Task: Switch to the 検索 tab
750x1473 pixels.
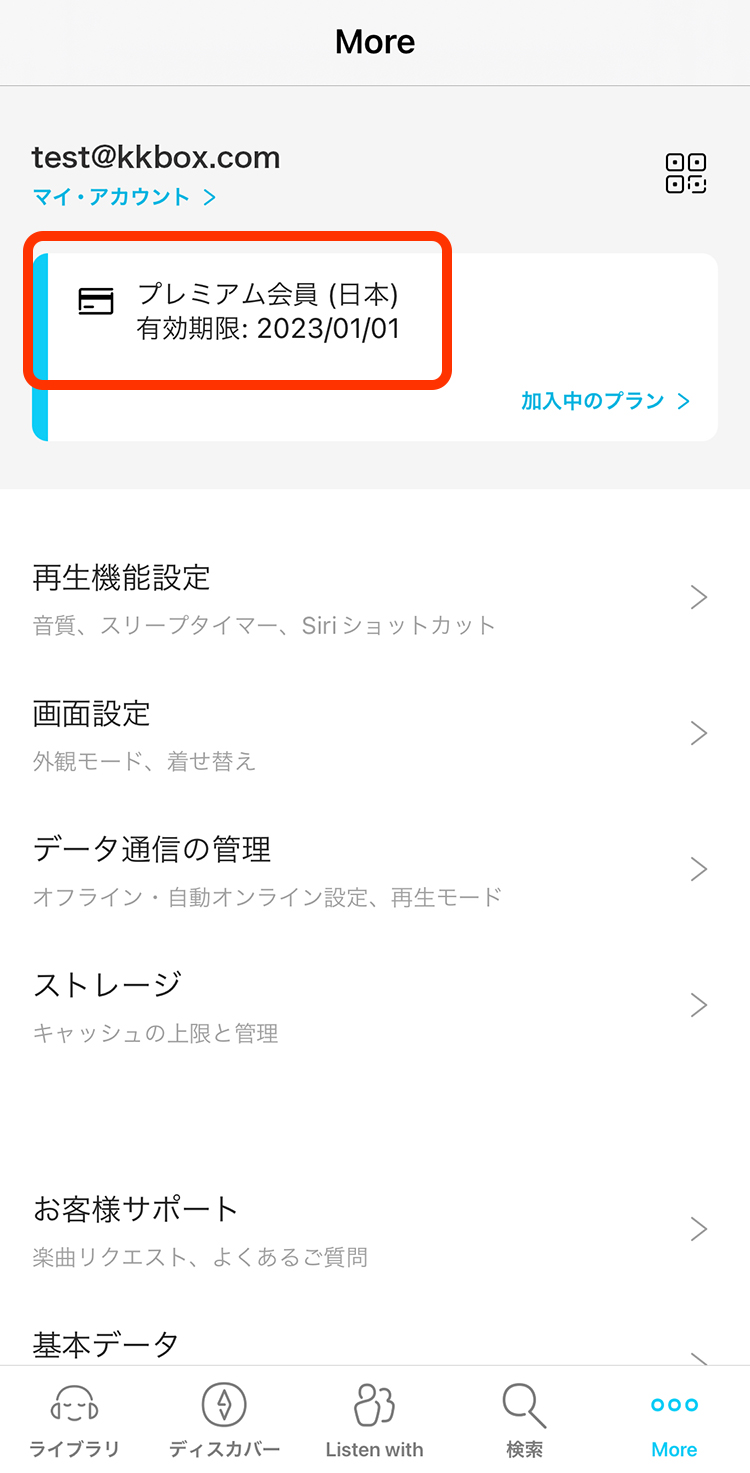Action: tap(524, 1420)
